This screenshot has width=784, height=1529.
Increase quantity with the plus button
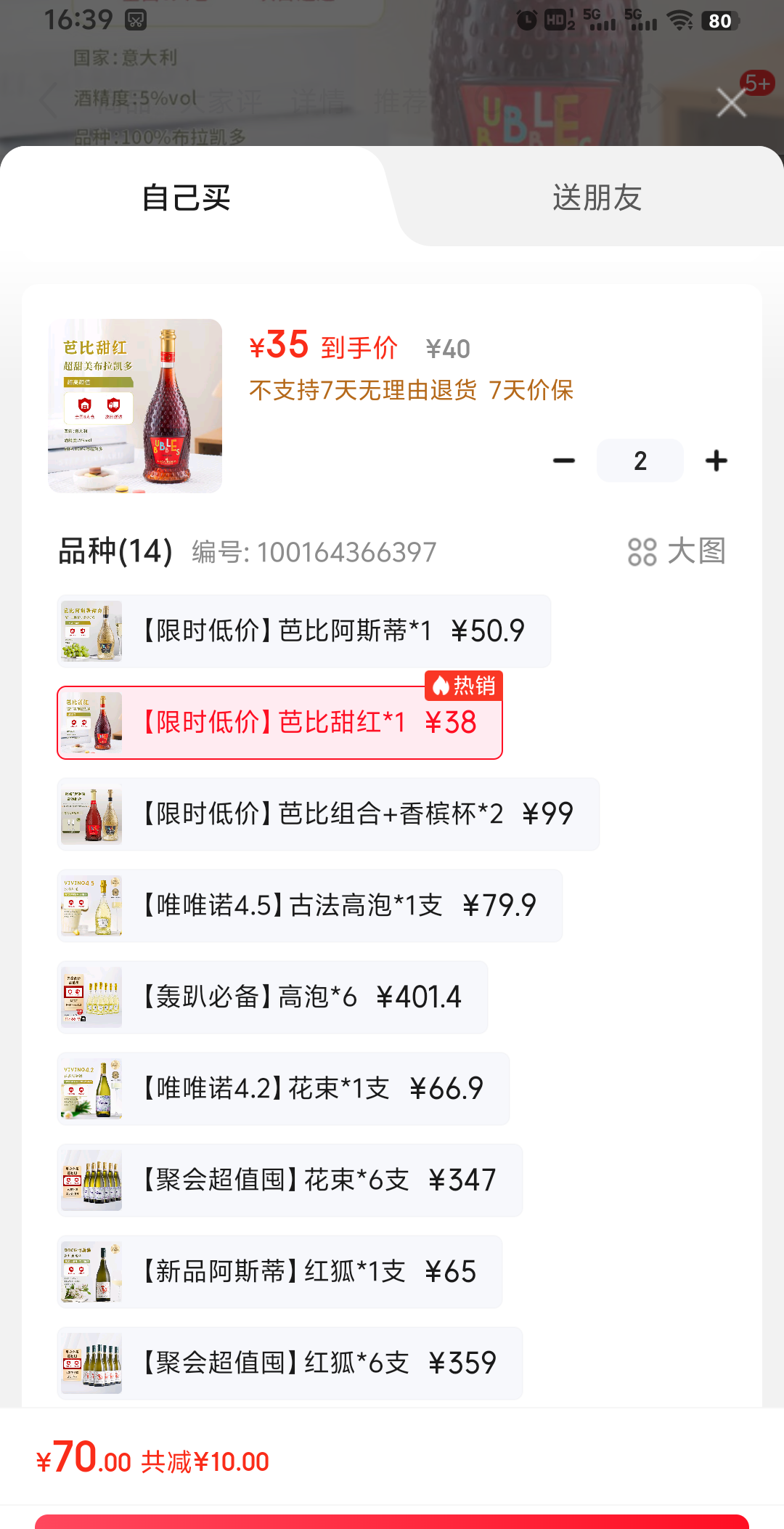click(716, 460)
